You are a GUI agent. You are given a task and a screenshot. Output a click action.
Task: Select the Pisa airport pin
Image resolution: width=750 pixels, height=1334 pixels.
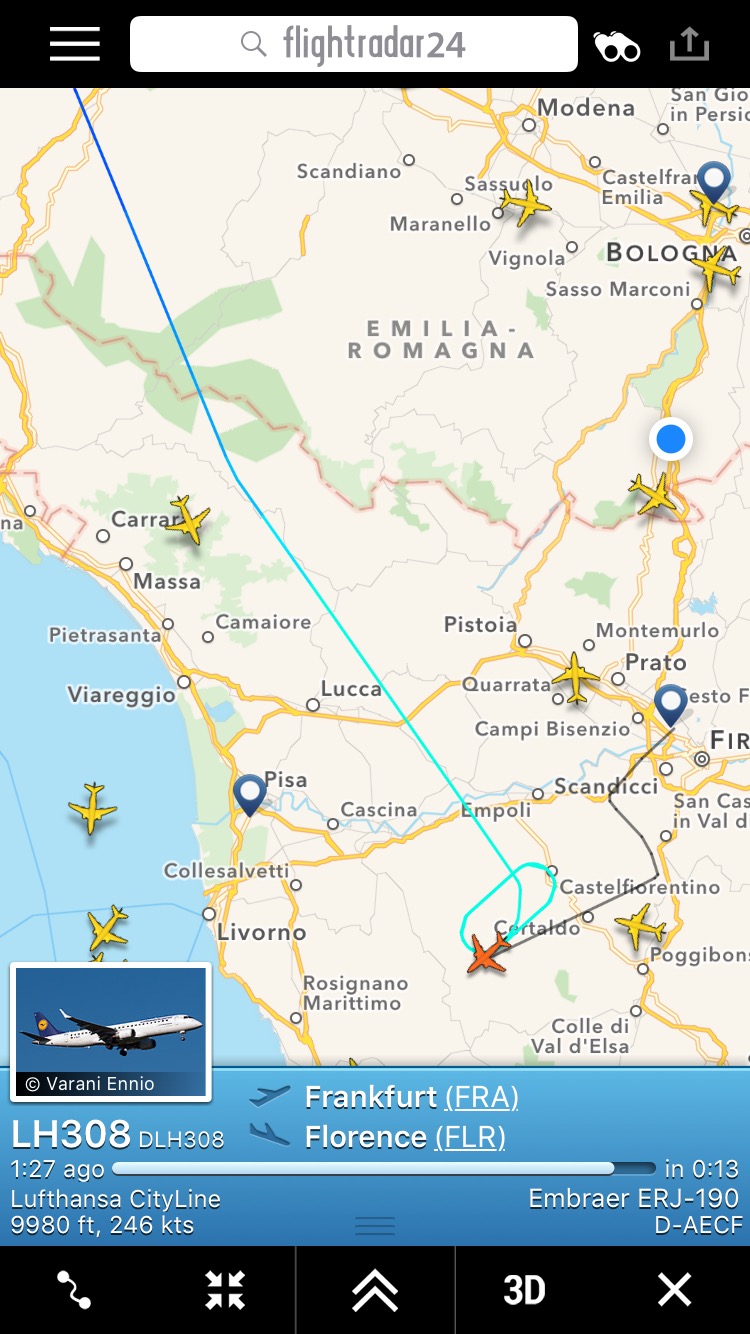pos(250,794)
